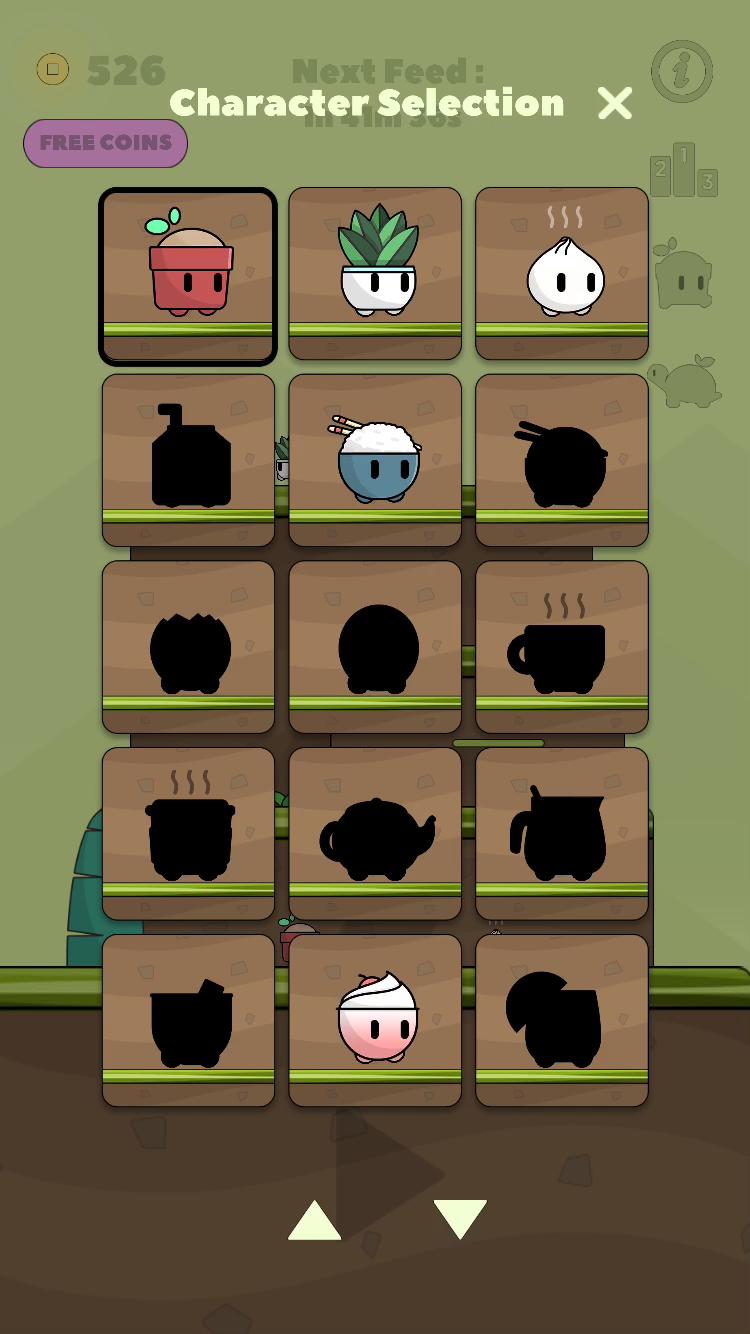Screen dimensions: 750x1334
Task: Tap the locked steaming pot silhouette
Action: (188, 834)
